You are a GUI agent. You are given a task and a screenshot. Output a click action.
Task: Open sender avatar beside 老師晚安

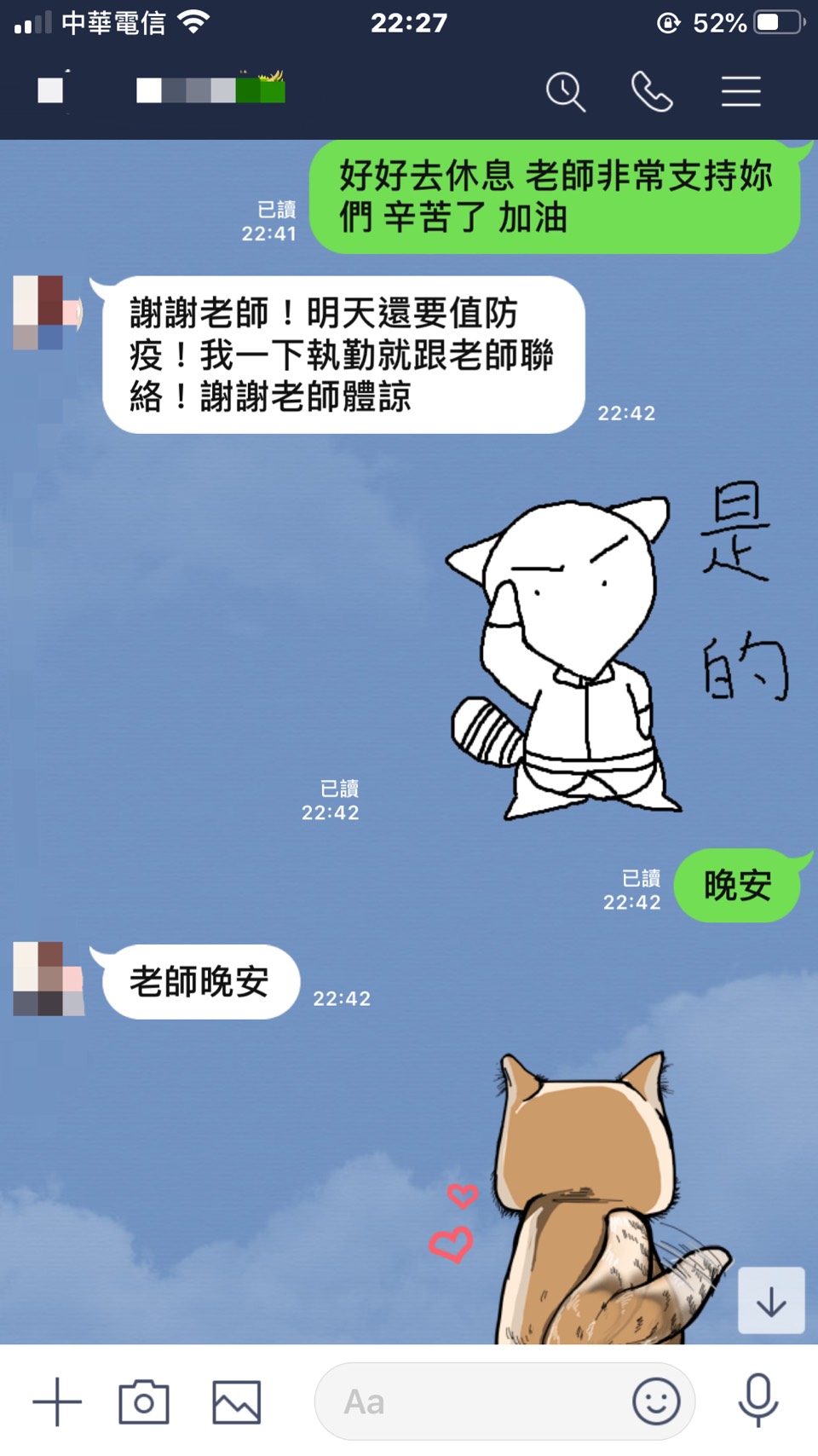tap(49, 979)
